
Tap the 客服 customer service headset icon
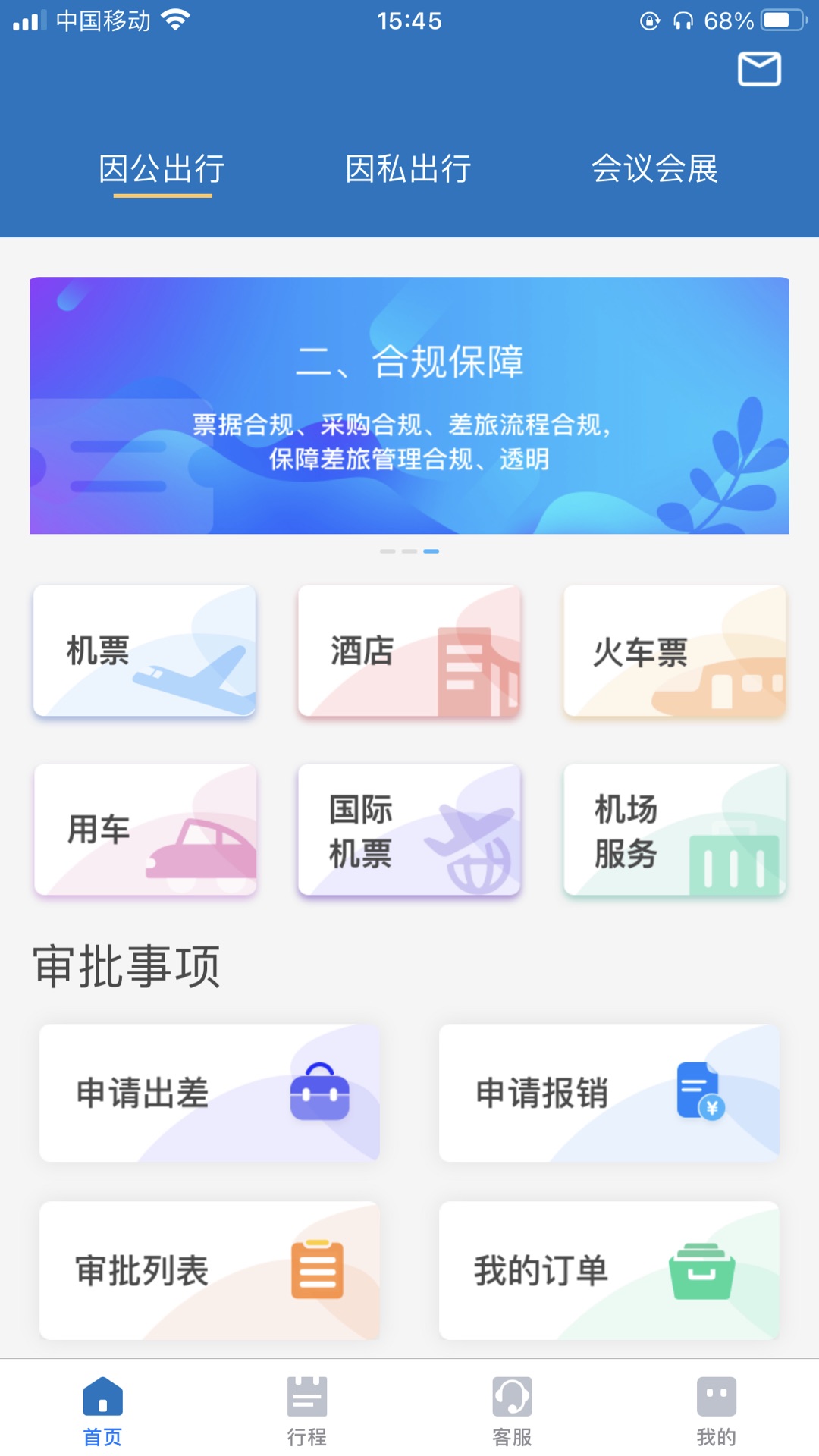[x=512, y=1407]
